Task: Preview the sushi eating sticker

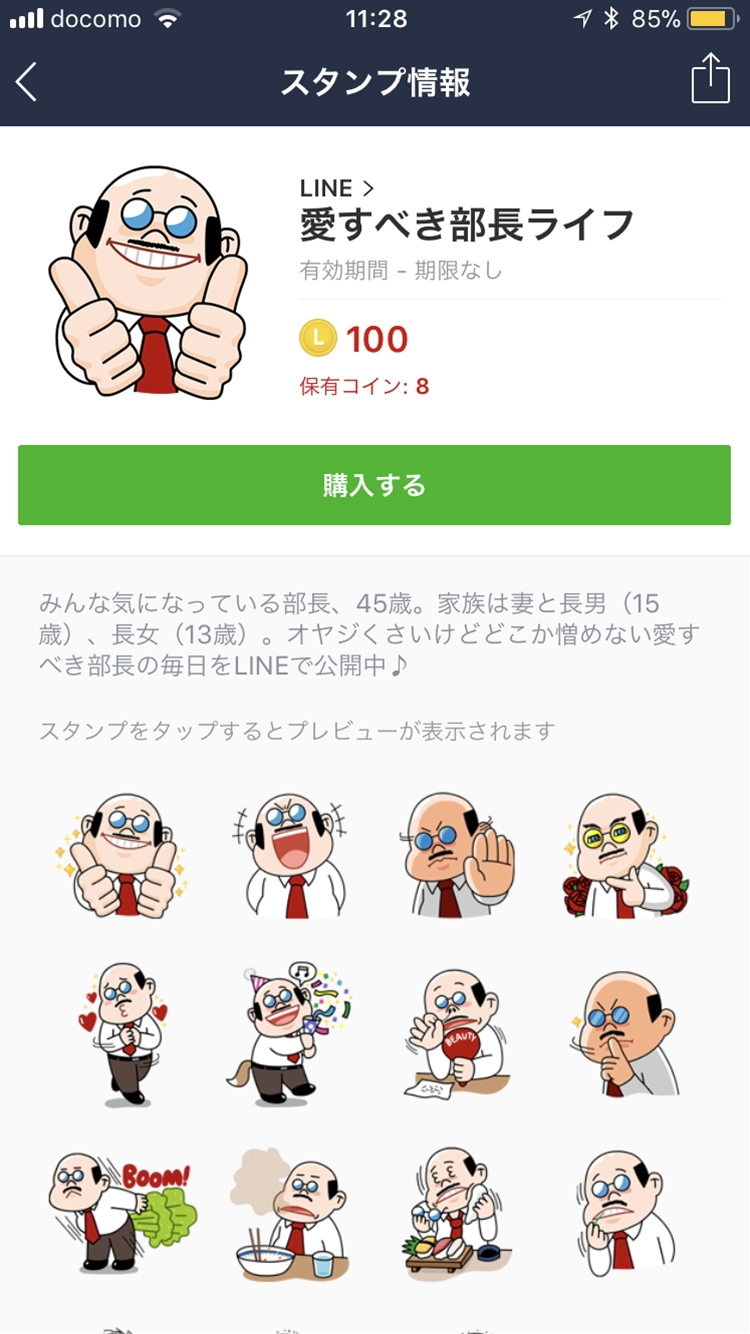Action: tap(458, 1211)
